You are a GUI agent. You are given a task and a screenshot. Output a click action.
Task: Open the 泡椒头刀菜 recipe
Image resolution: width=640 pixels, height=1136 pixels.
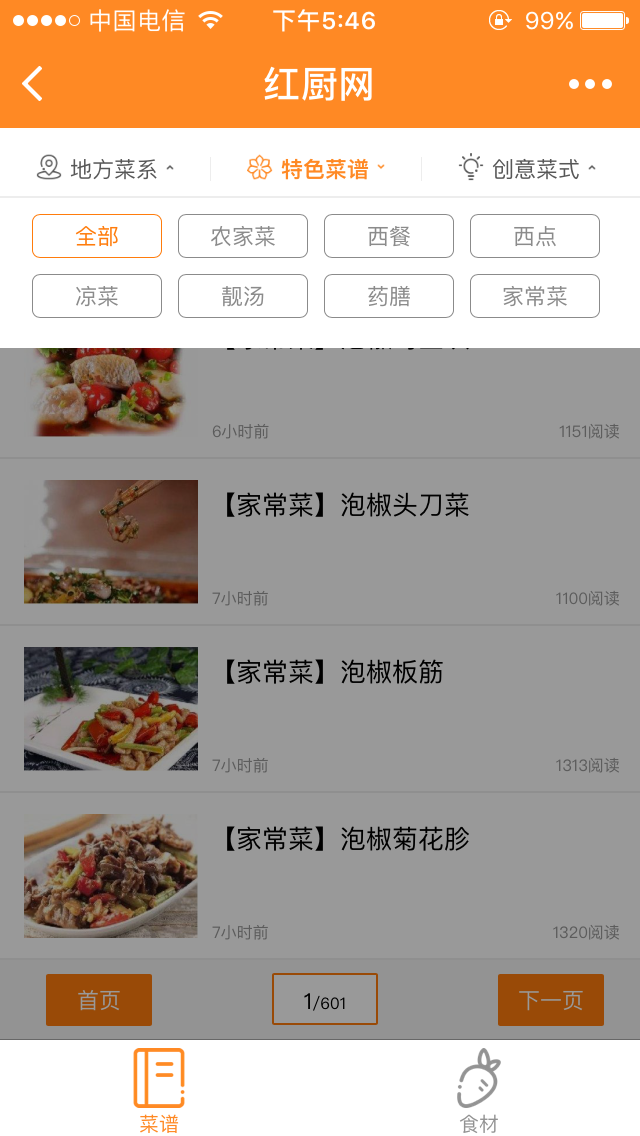point(320,542)
